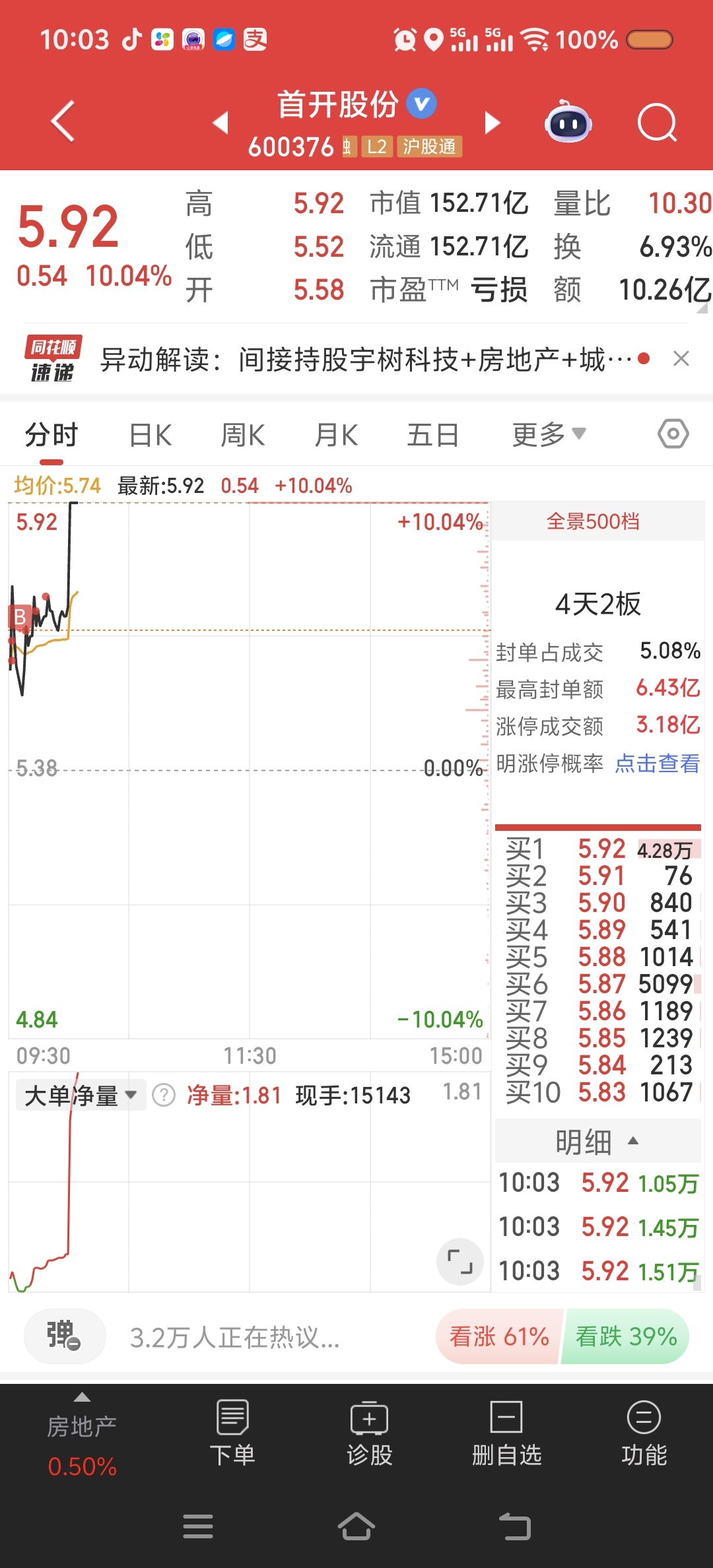Viewport: 713px width, 1568px height.
Task: Go back using the top-left arrow
Action: click(63, 122)
